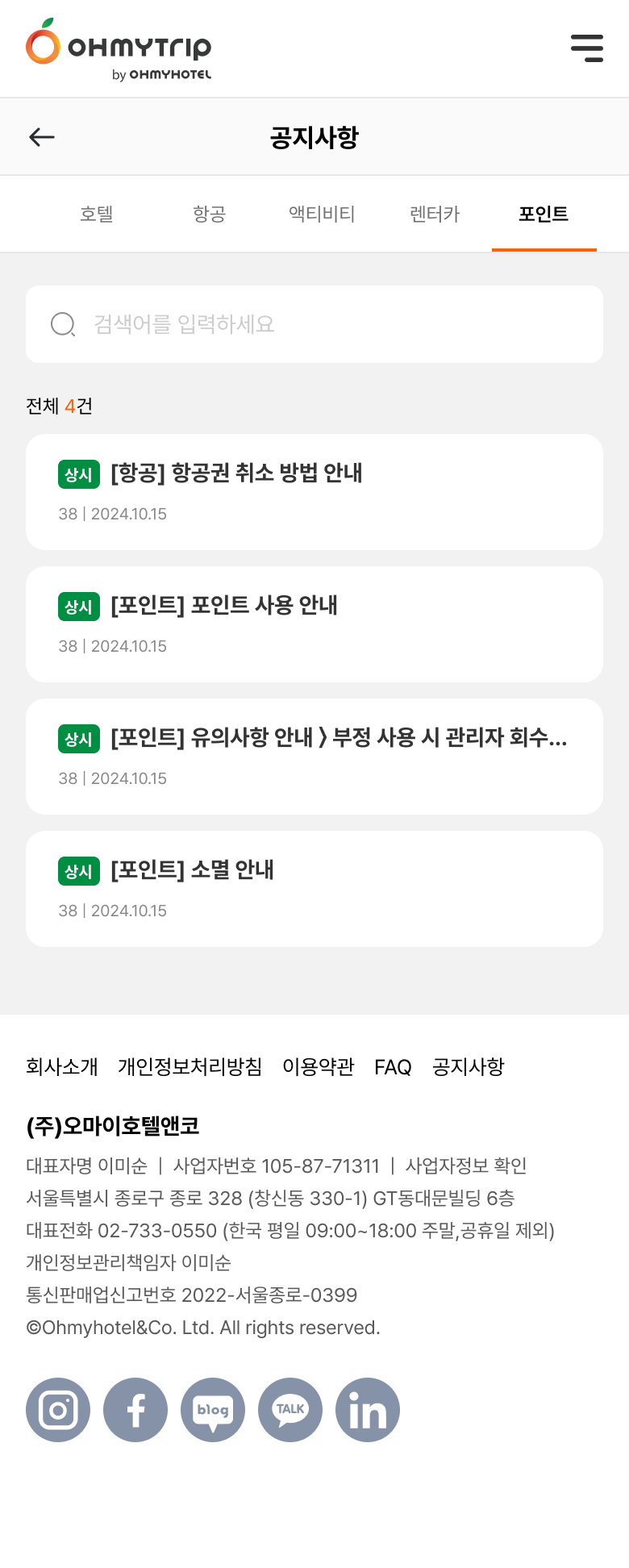Switch to the 항공 tab
This screenshot has width=629, height=1568.
pos(209,214)
